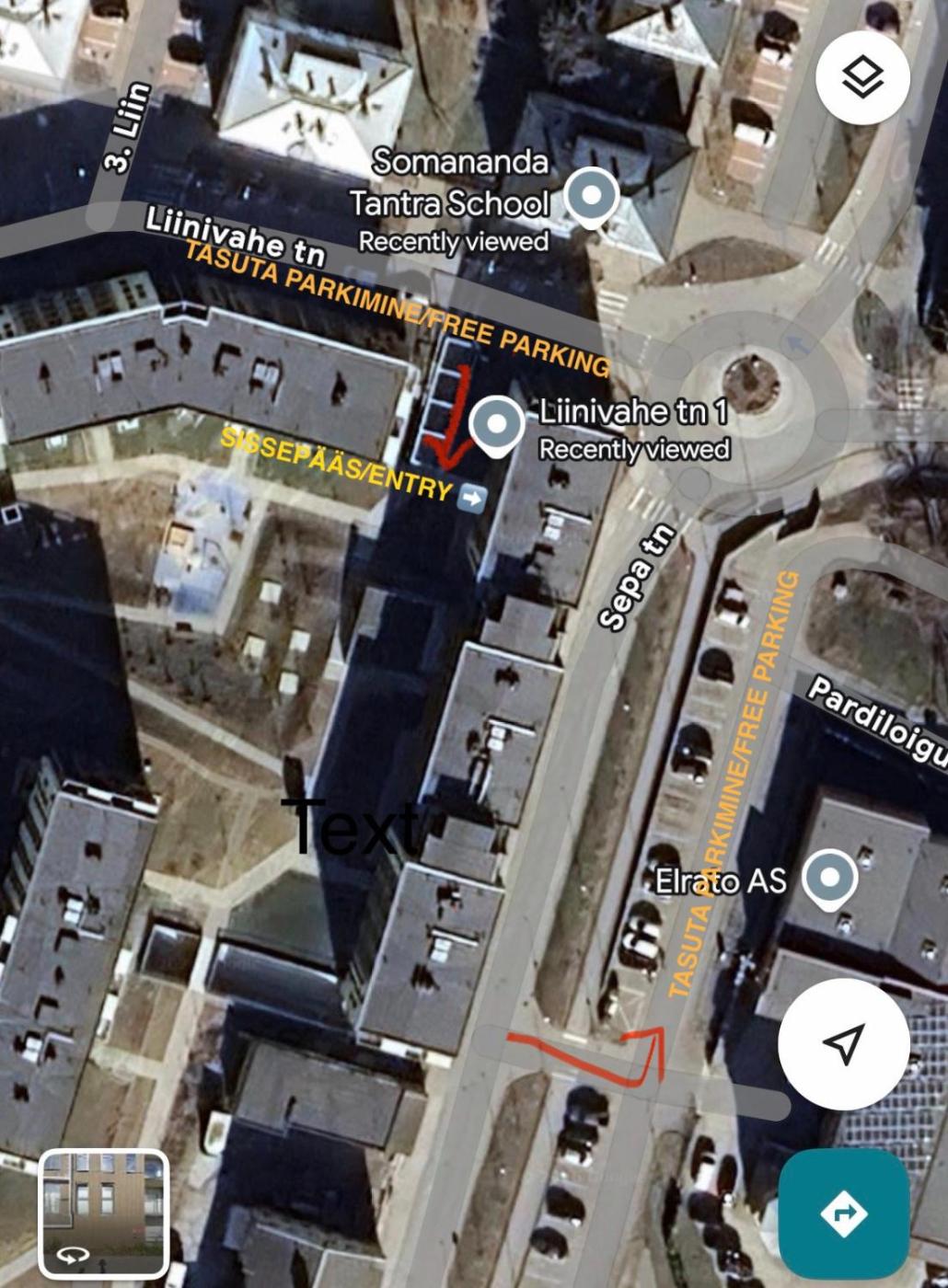Open the map layers selector
Screen dimensions: 948x1288
862,77
